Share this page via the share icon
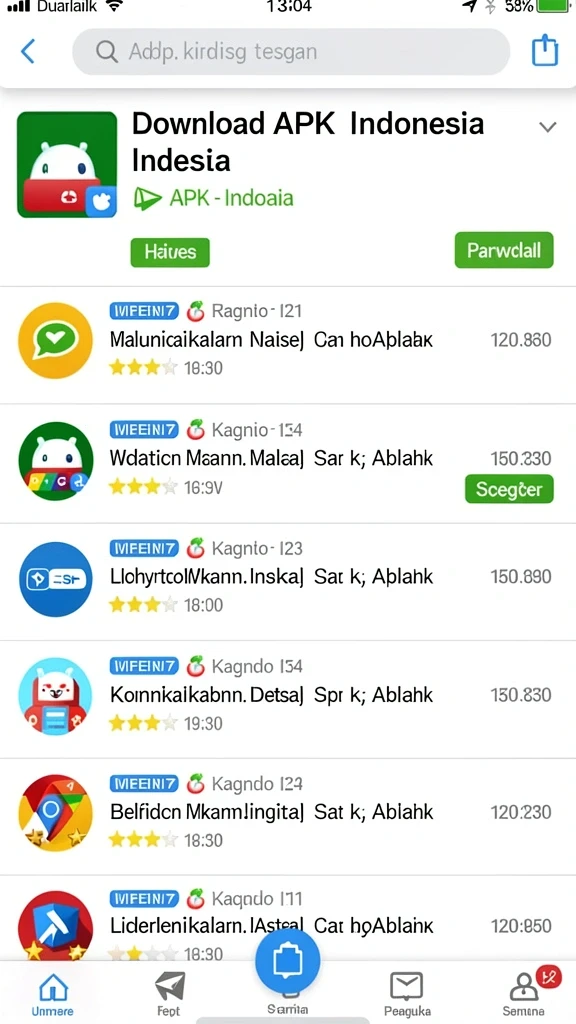The width and height of the screenshot is (576, 1024). click(545, 50)
